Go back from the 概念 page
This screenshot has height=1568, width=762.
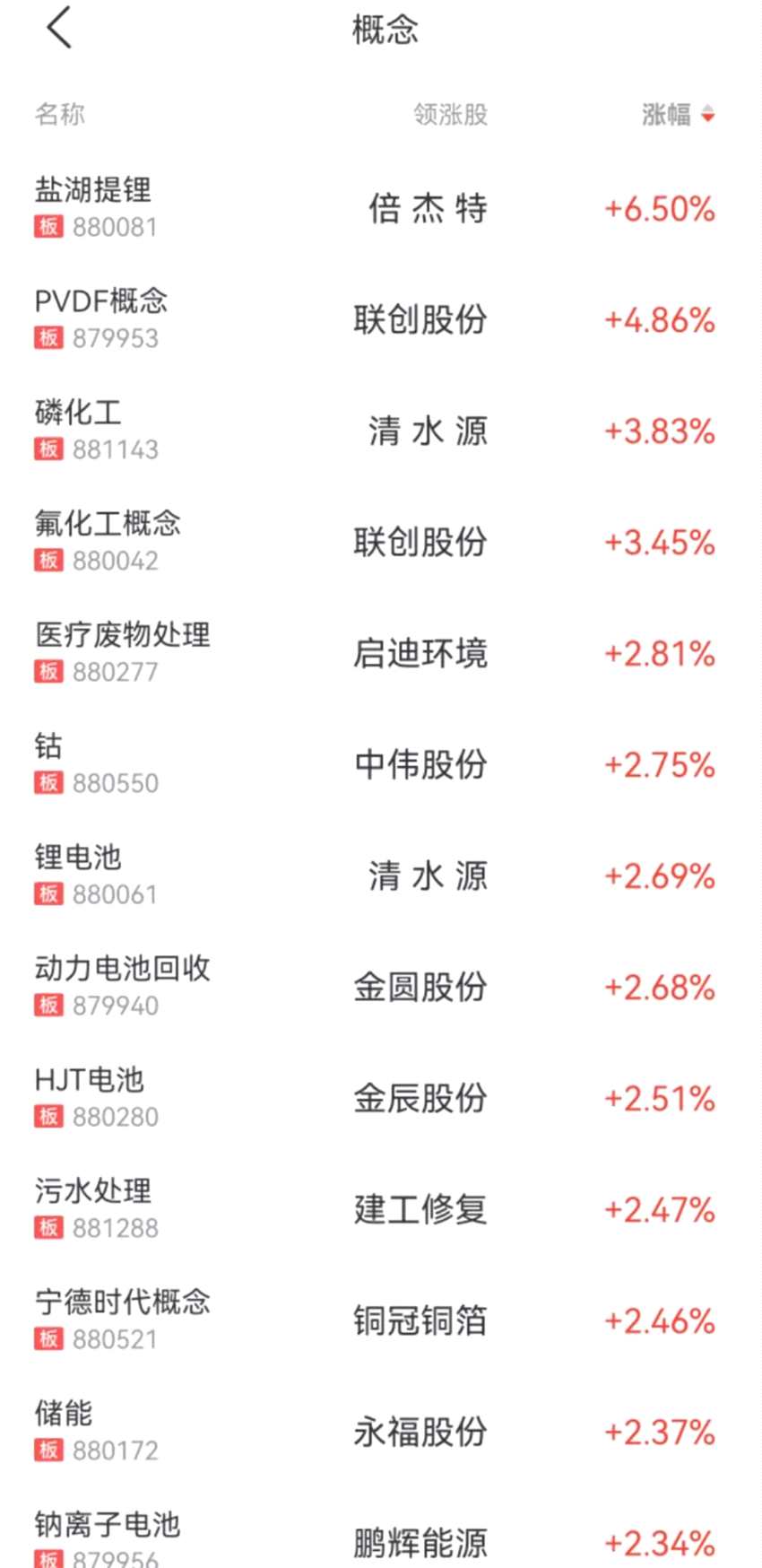(59, 28)
